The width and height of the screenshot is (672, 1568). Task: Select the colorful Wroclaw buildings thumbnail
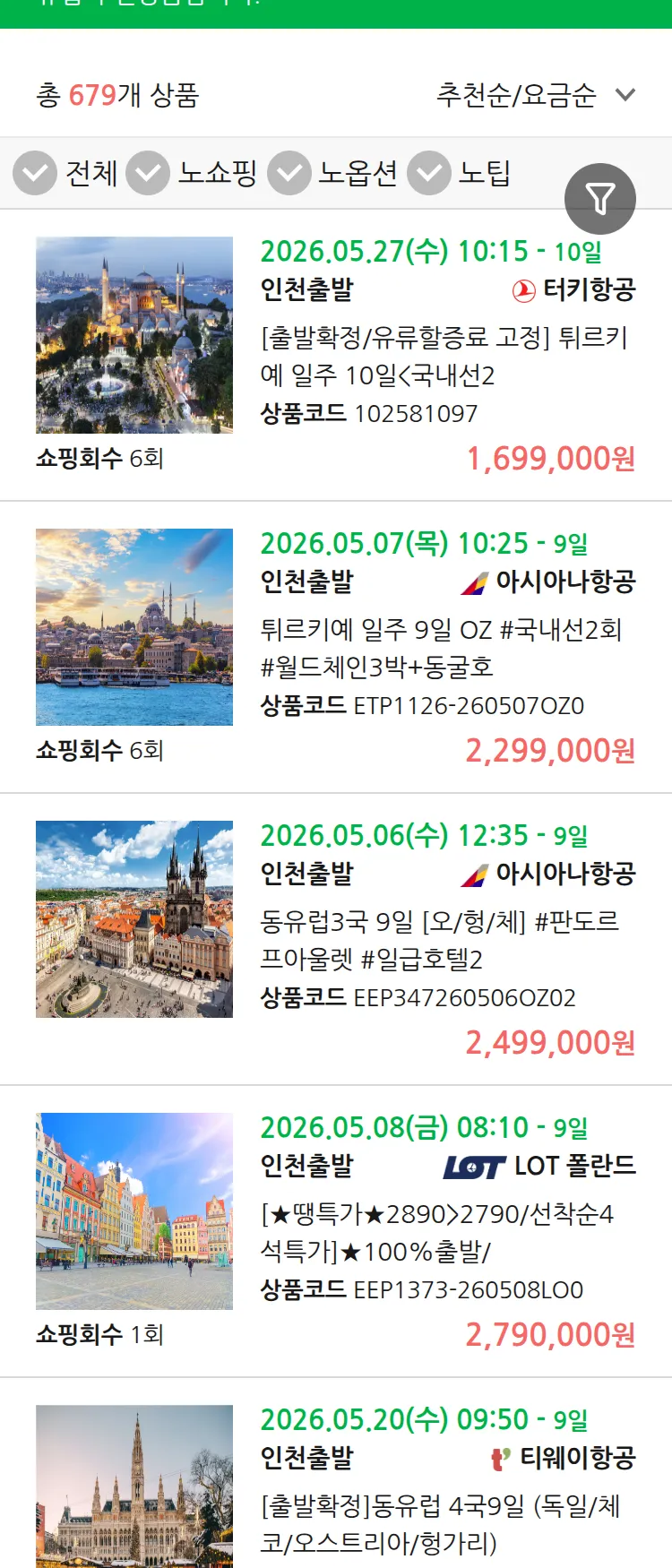click(x=134, y=1212)
